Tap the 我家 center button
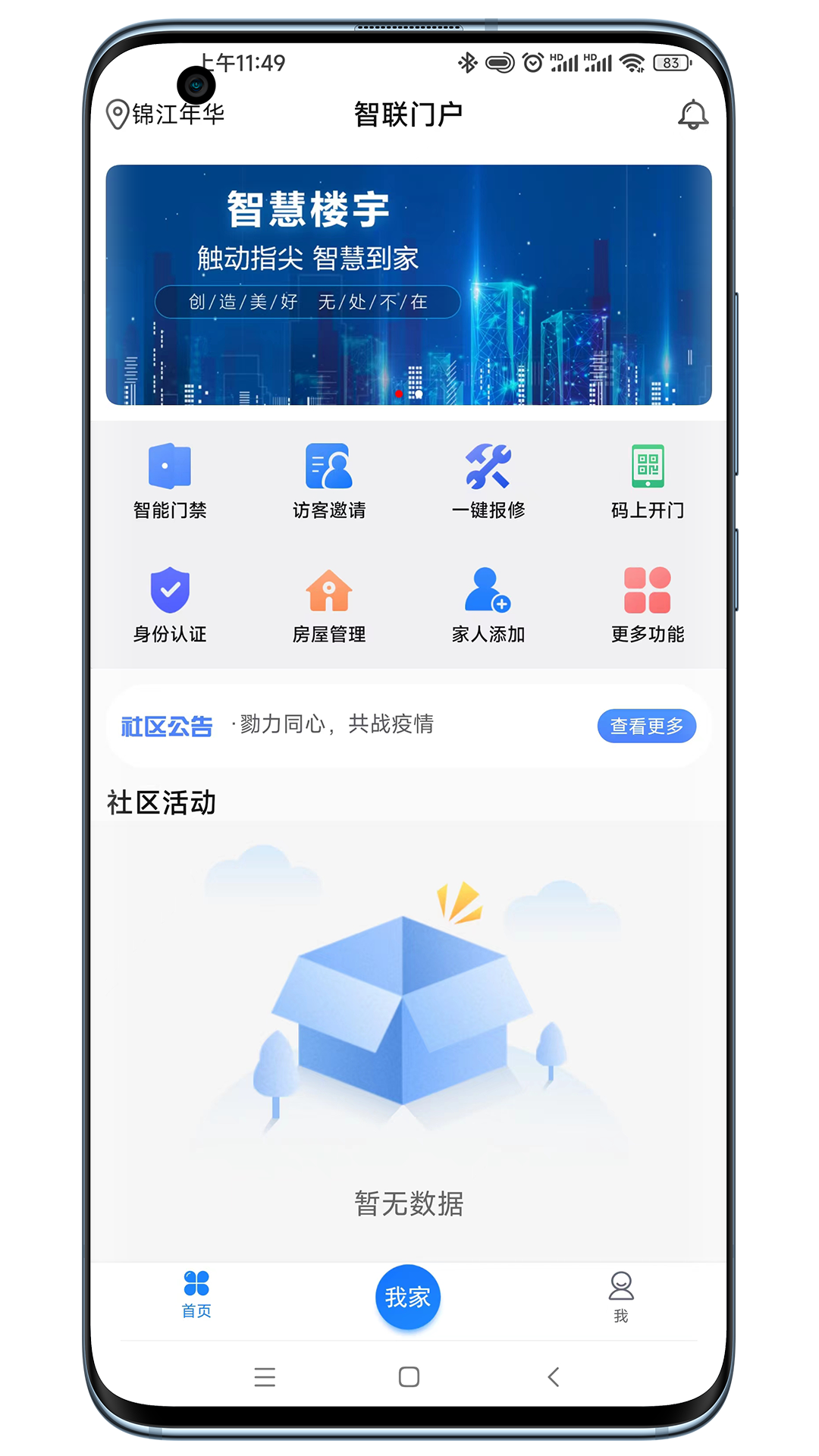 (408, 1298)
